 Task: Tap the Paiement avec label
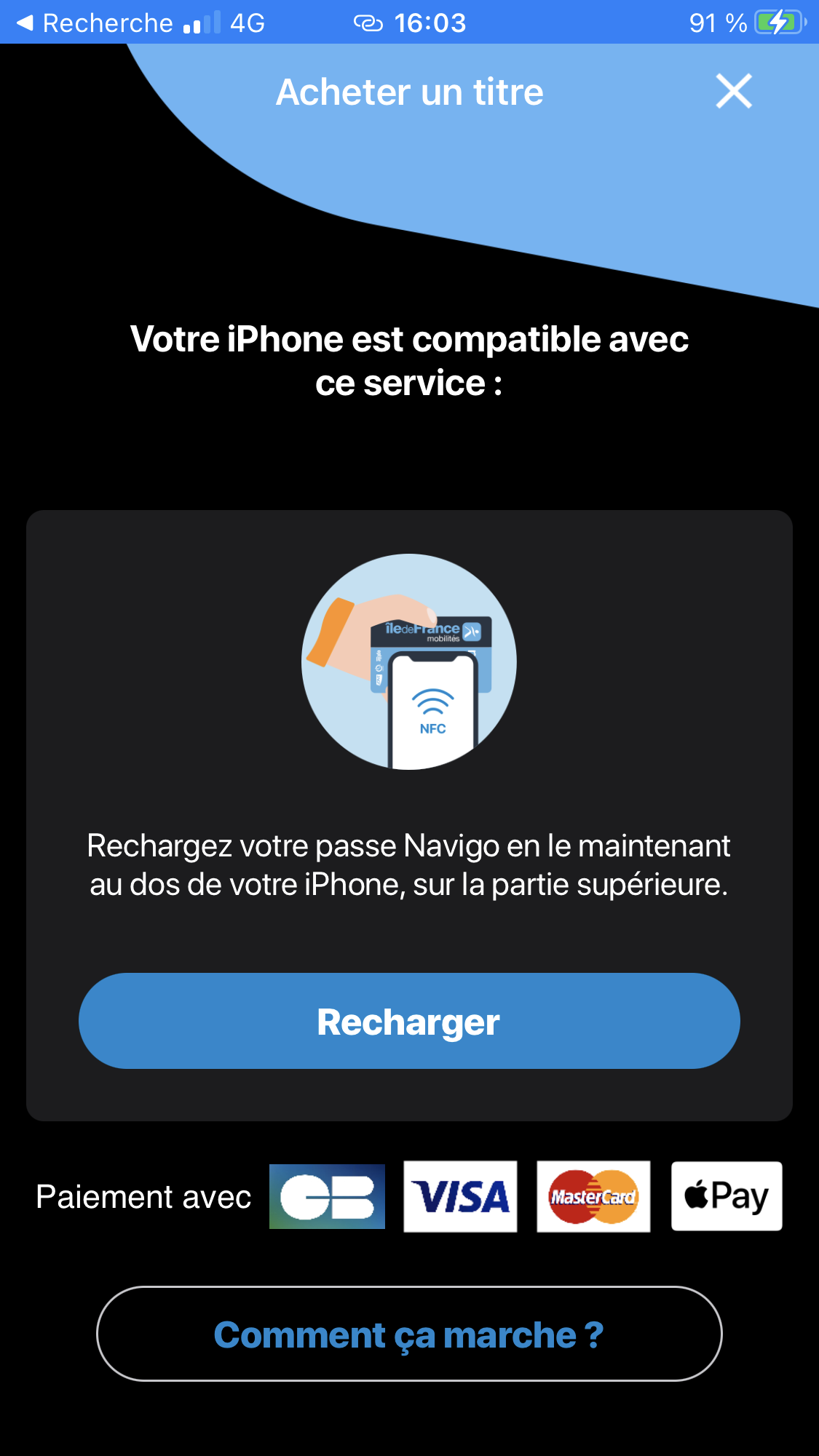pyautogui.click(x=143, y=1196)
